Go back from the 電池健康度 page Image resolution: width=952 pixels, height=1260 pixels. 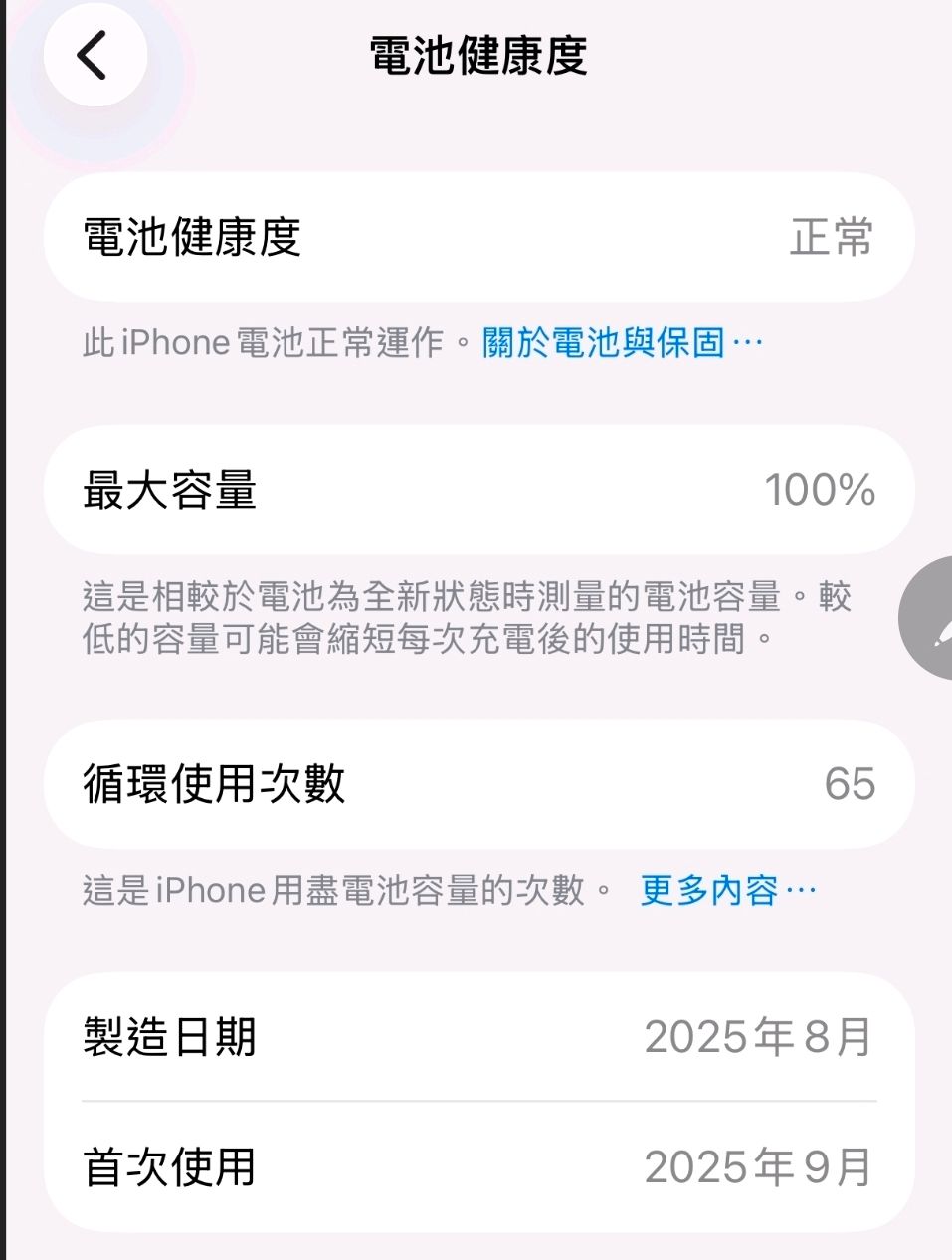click(x=95, y=56)
